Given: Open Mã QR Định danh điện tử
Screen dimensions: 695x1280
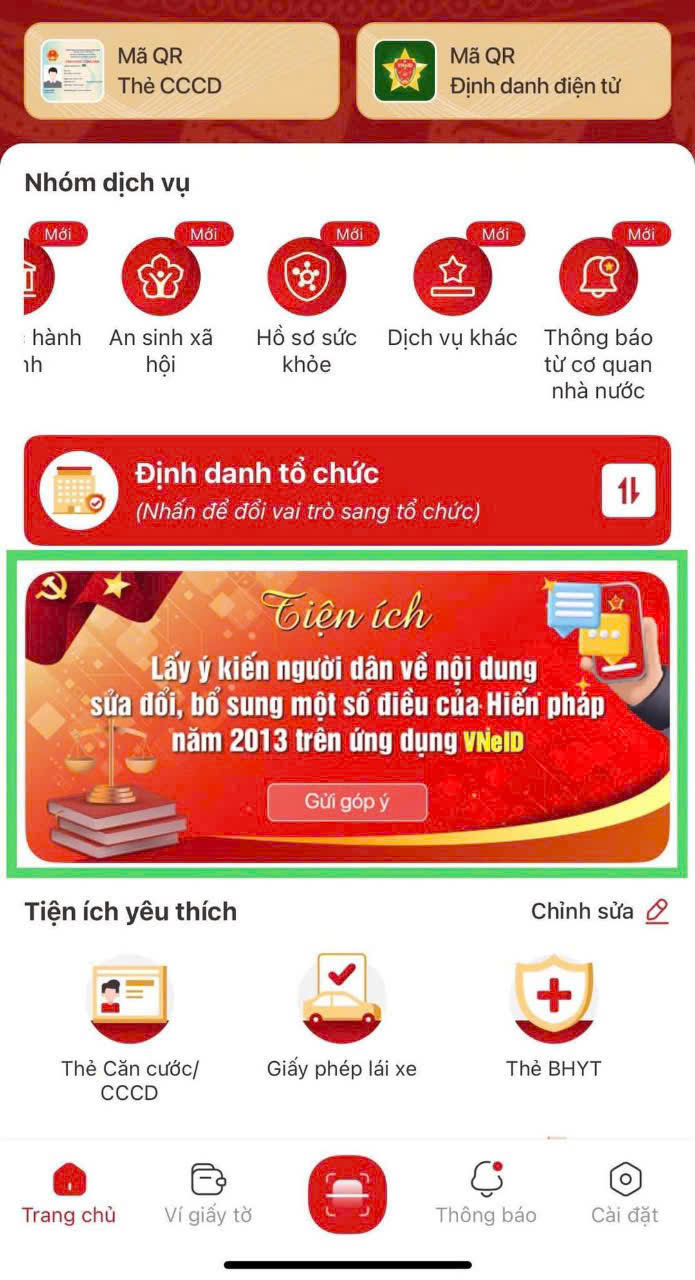Looking at the screenshot, I should [513, 71].
